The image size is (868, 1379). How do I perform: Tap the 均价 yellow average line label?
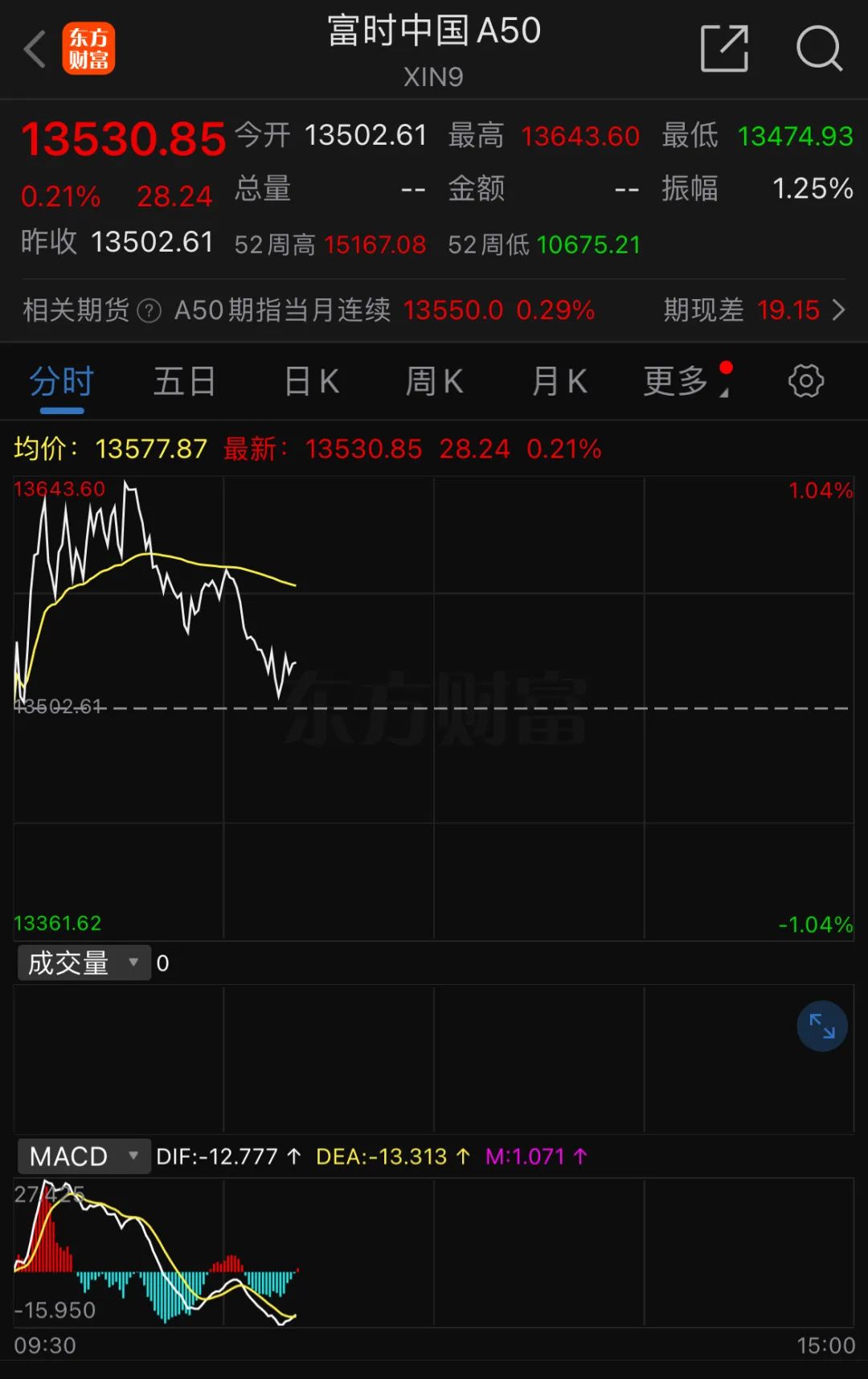pos(48,449)
